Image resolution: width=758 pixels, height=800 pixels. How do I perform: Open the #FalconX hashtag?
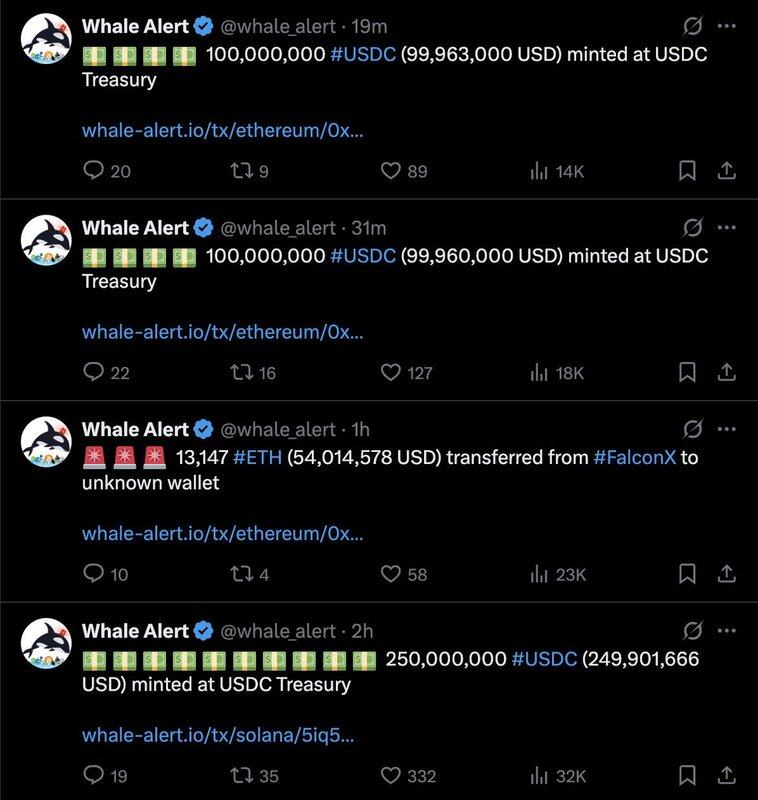point(634,457)
